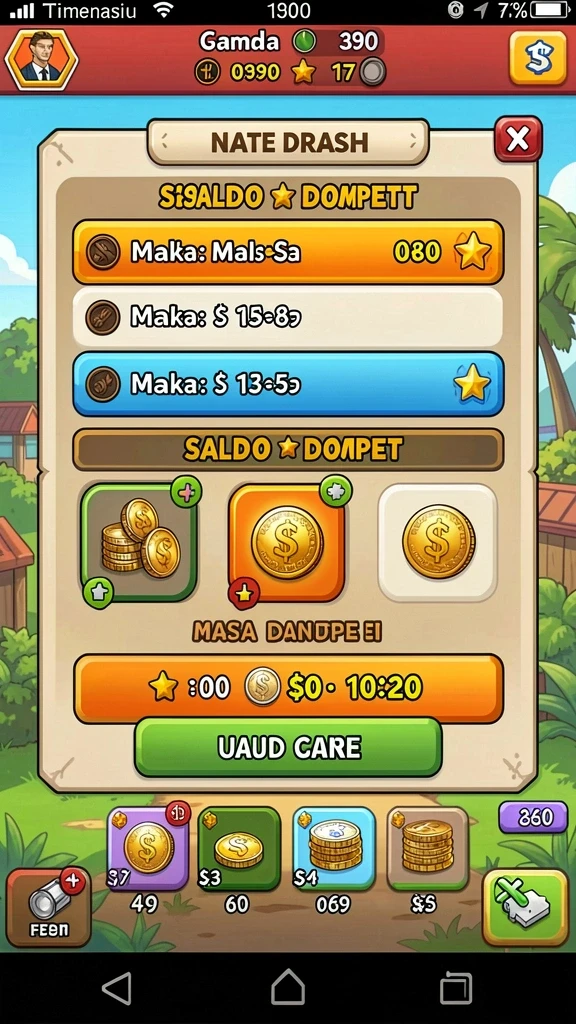This screenshot has height=1024, width=576.
Task: Tap the green UAUD CARE button
Action: pos(288,748)
